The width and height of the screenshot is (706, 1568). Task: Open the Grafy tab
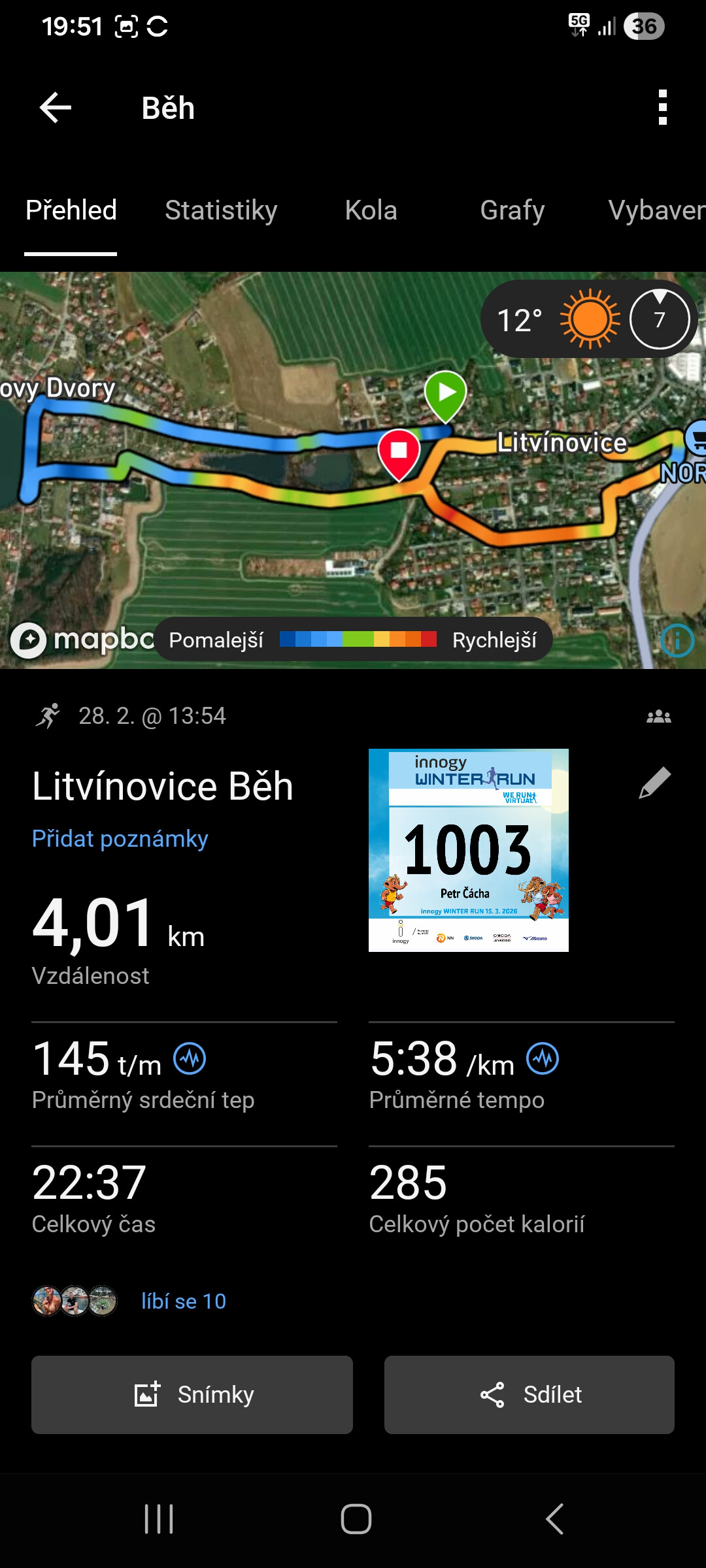click(x=512, y=211)
